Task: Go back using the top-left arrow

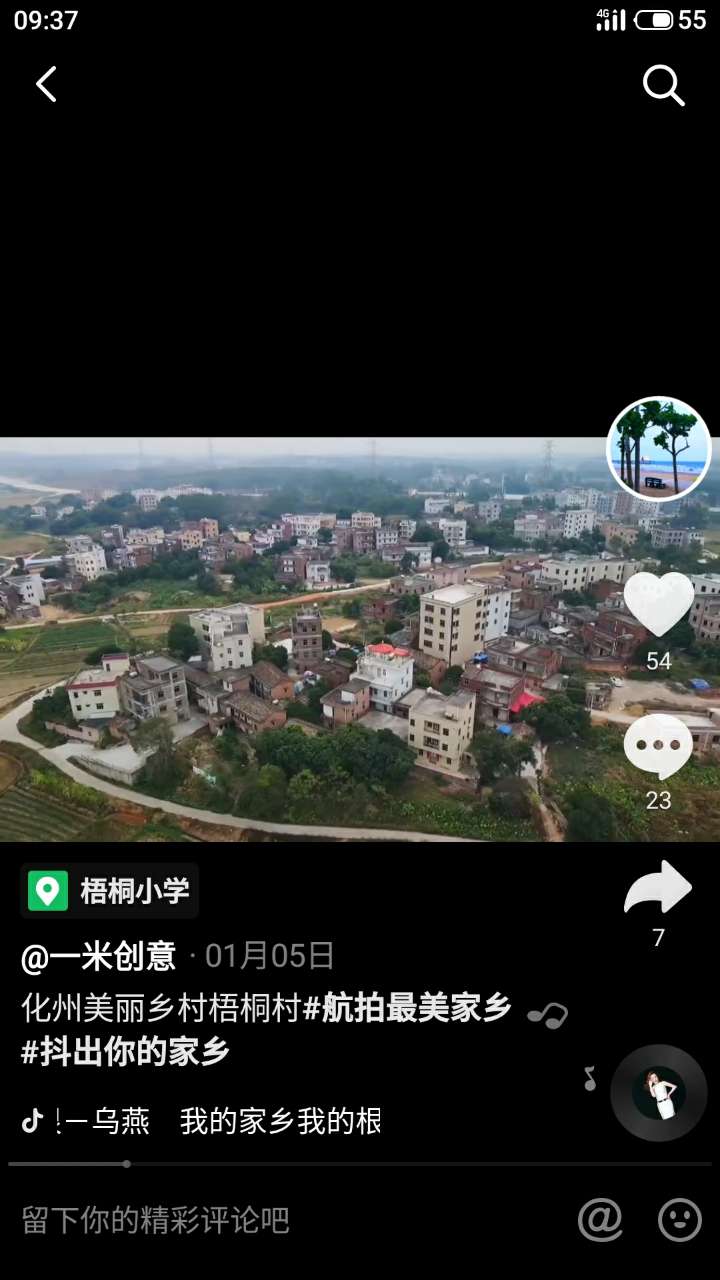Action: coord(46,85)
